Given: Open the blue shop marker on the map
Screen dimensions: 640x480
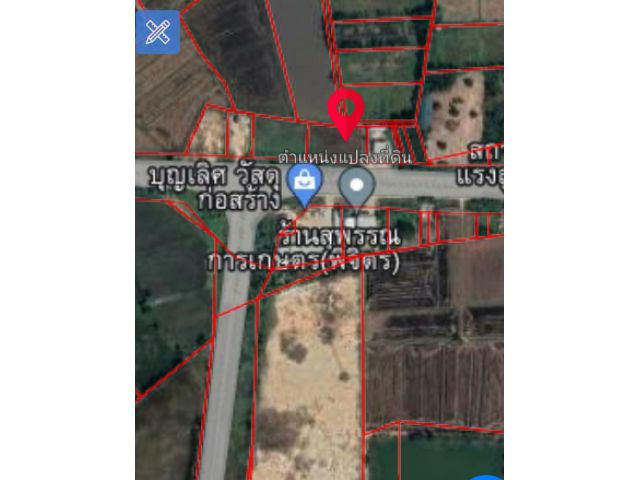Looking at the screenshot, I should click(303, 181).
